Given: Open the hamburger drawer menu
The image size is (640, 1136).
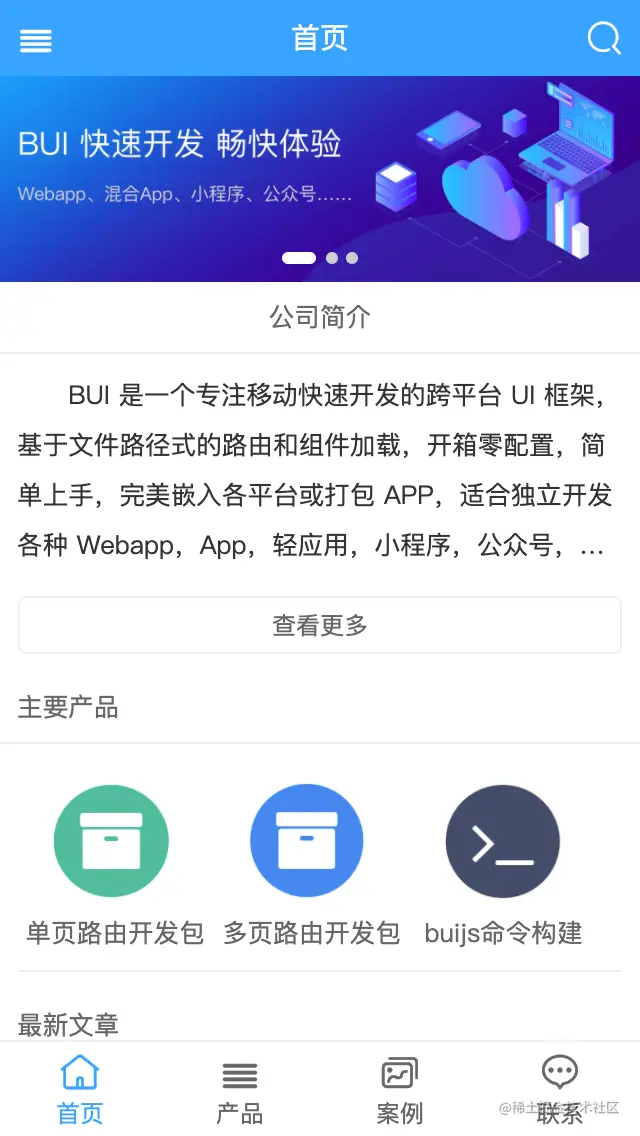Looking at the screenshot, I should [36, 40].
